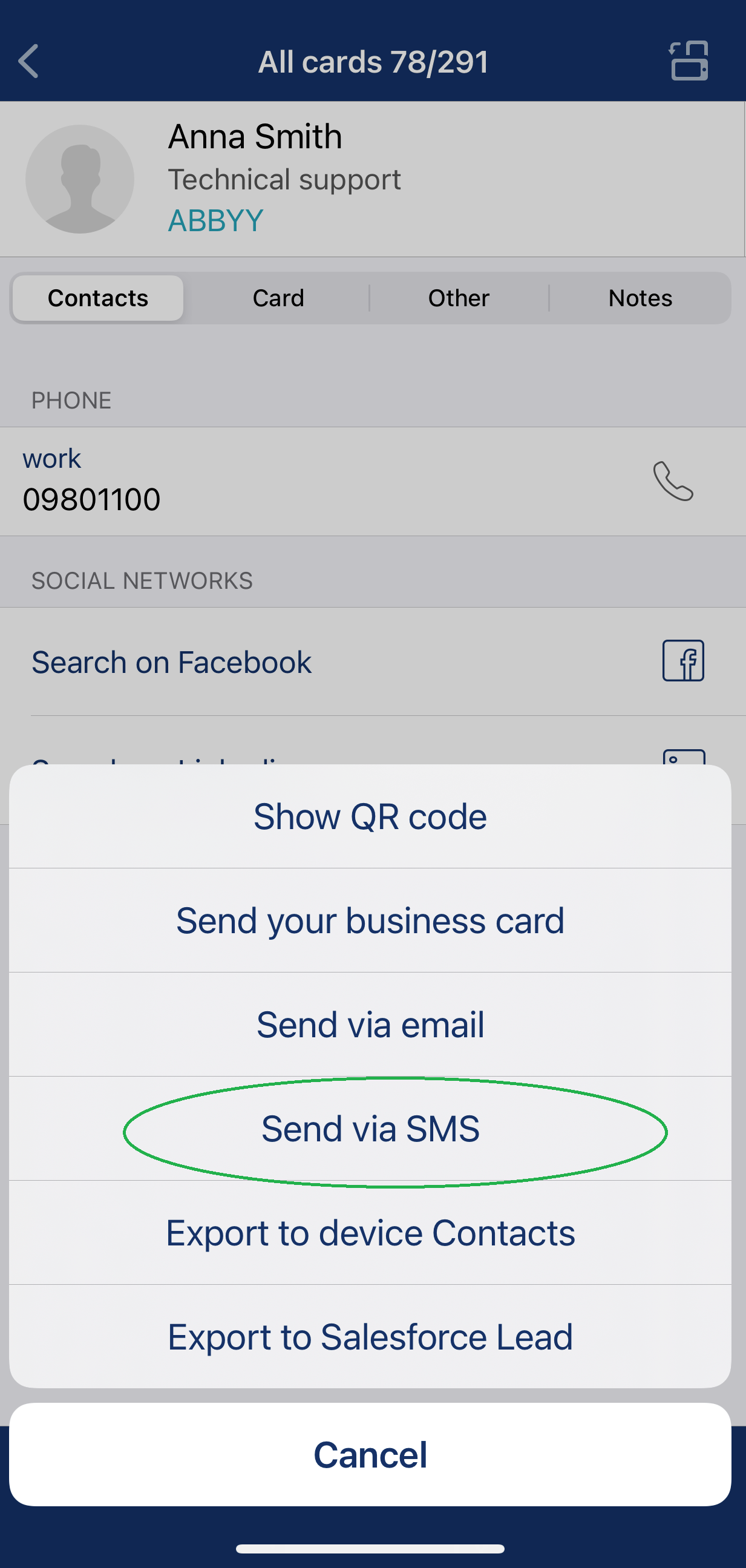Choose Export to device Contacts
The image size is (746, 1568).
tap(370, 1233)
